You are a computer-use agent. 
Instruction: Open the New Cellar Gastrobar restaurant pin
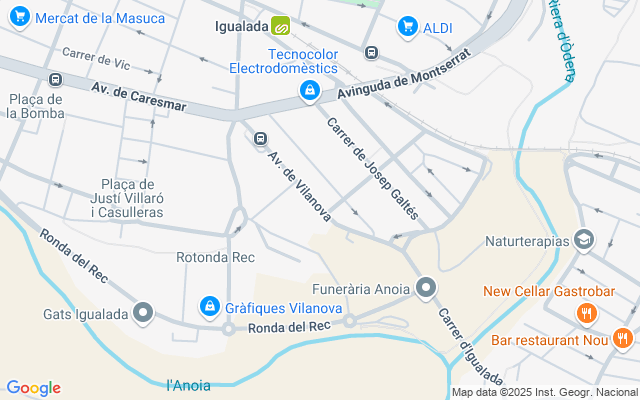click(x=587, y=315)
